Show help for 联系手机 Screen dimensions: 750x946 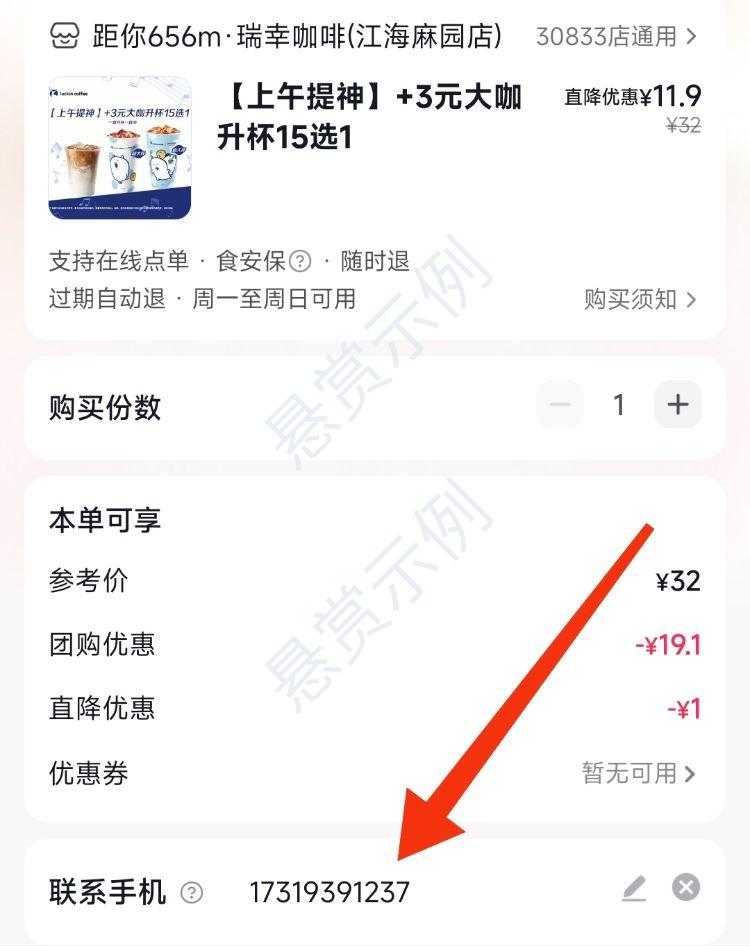coord(191,893)
